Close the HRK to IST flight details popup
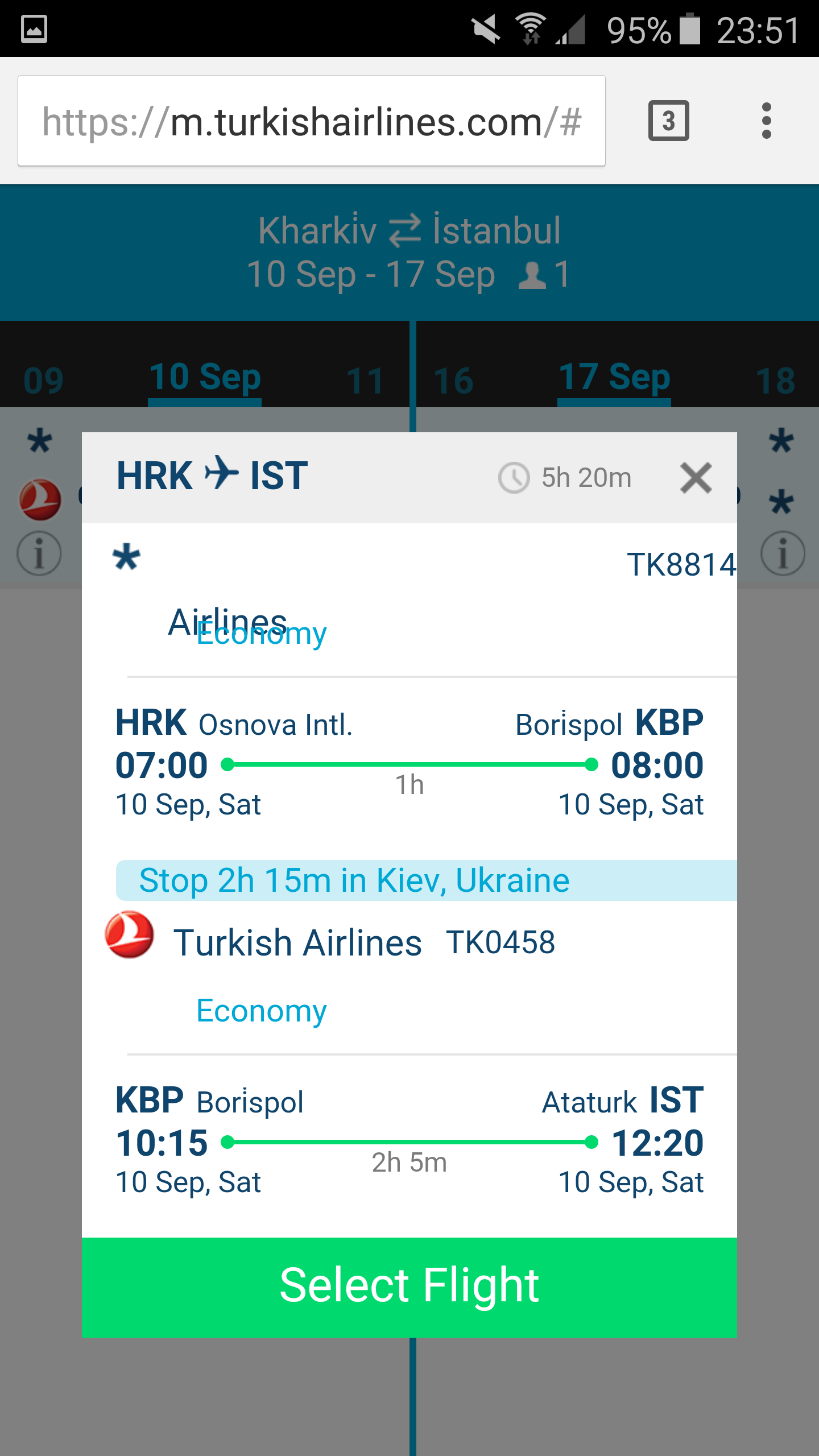Image resolution: width=819 pixels, height=1456 pixels. click(696, 478)
